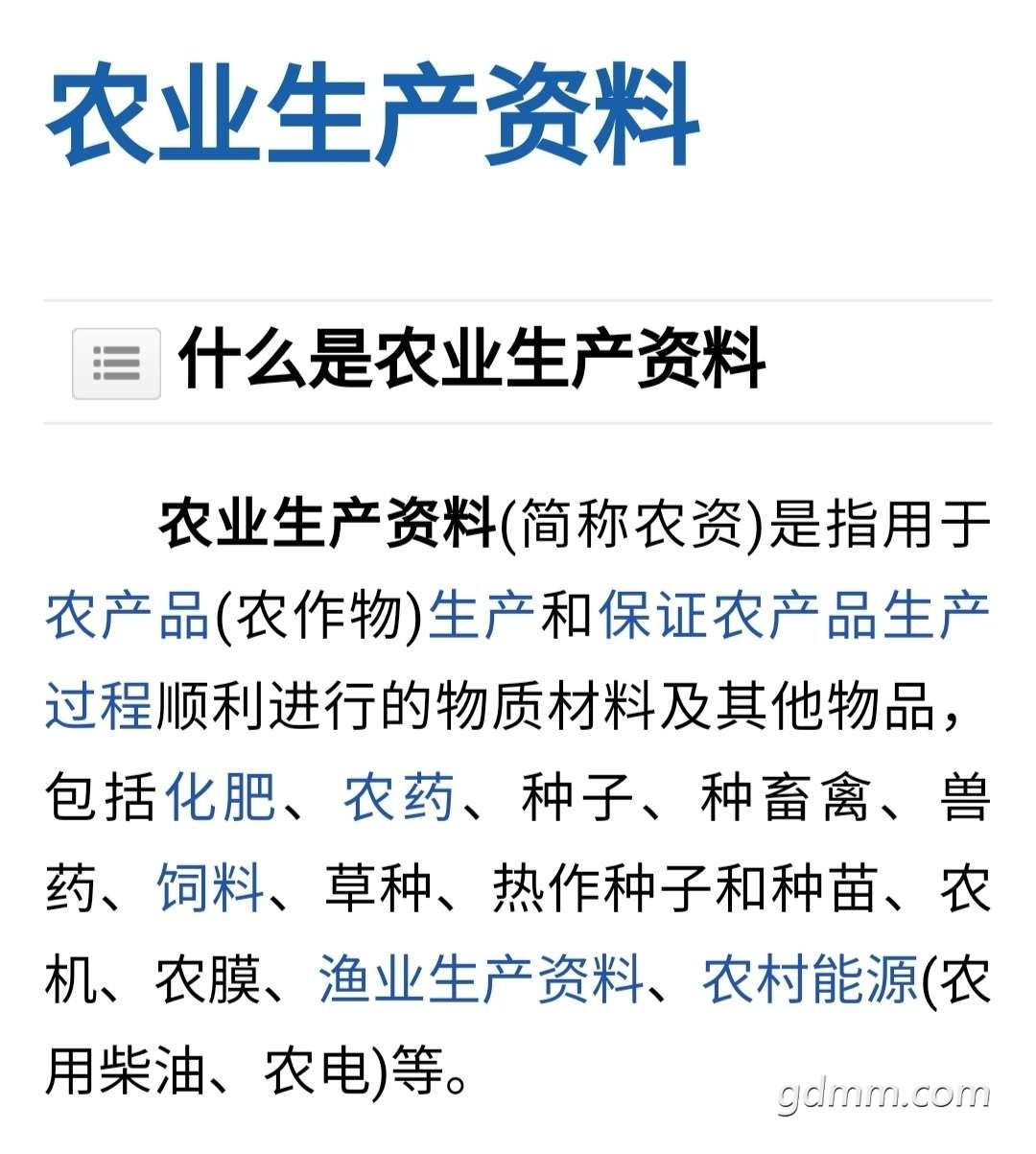The image size is (1036, 1154).
Task: Open the 生产 link after (农作物)
Action: pyautogui.click(x=481, y=616)
